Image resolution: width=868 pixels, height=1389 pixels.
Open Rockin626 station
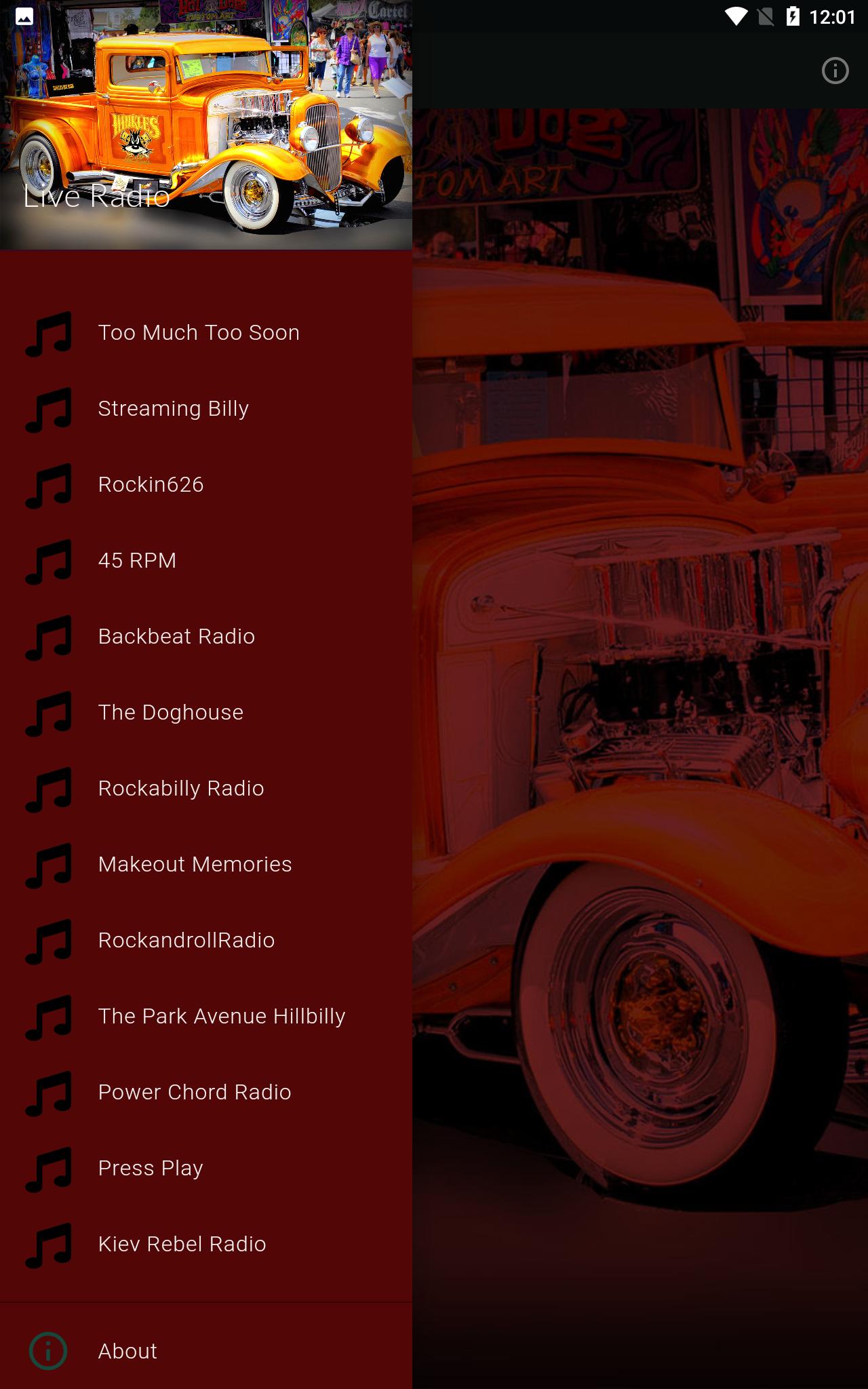coord(206,484)
